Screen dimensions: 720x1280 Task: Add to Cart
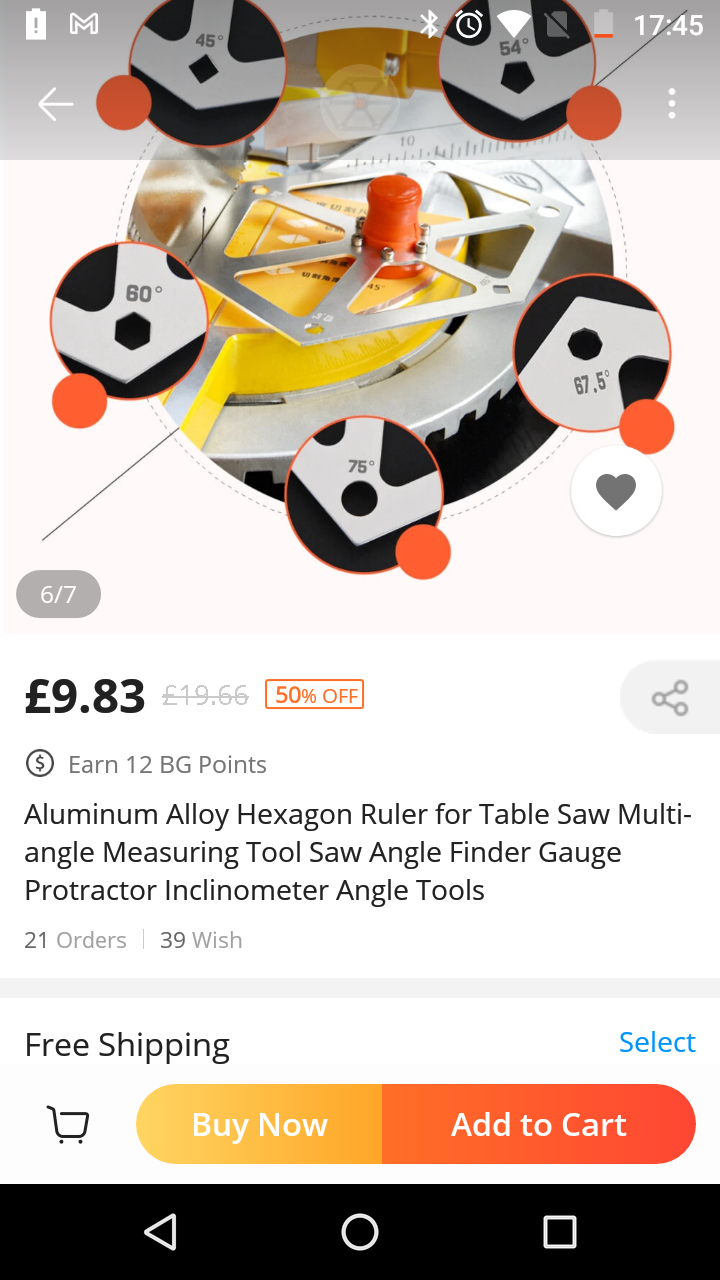point(538,1125)
